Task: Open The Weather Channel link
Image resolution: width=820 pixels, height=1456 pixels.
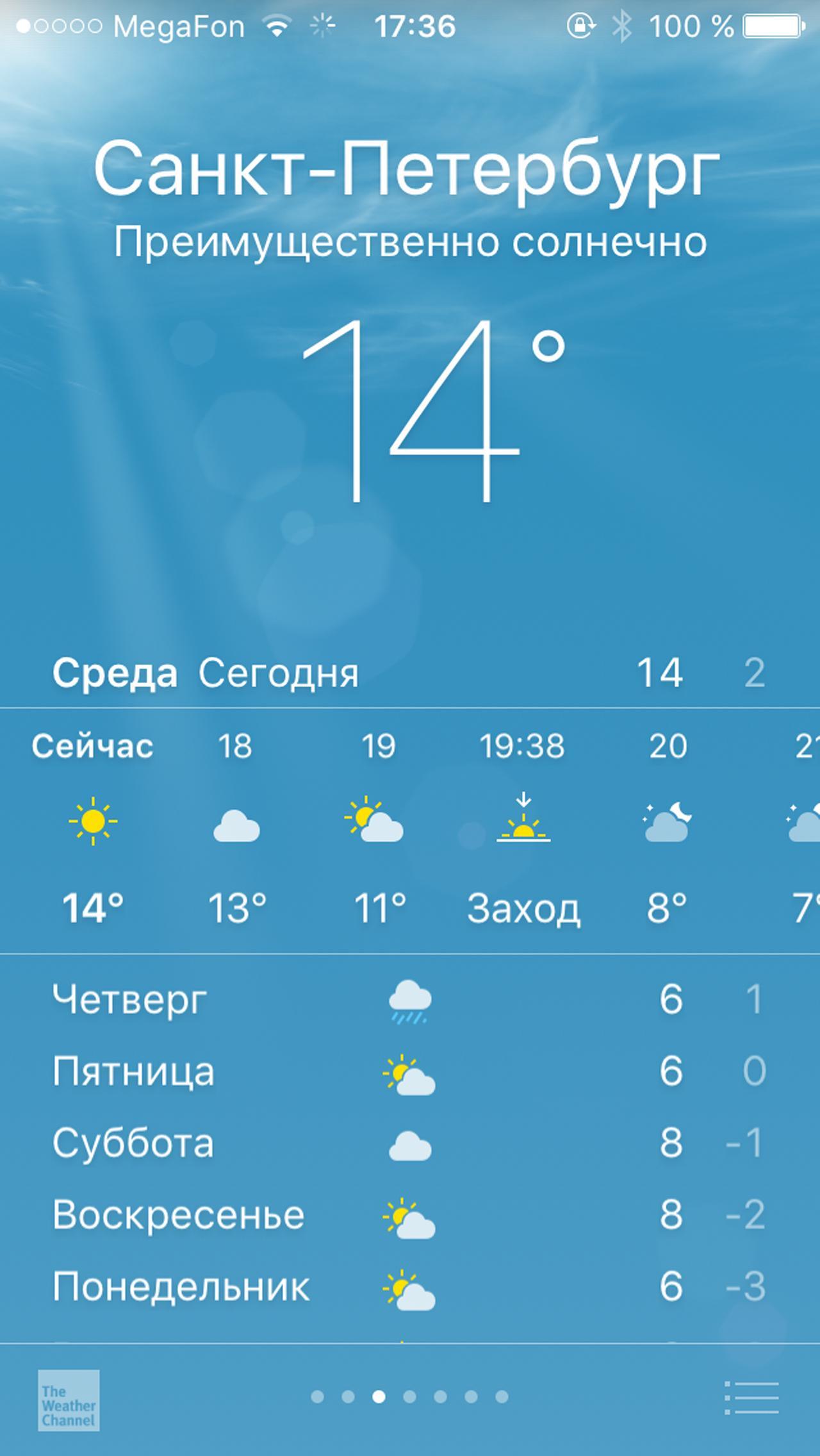Action: click(x=69, y=1400)
